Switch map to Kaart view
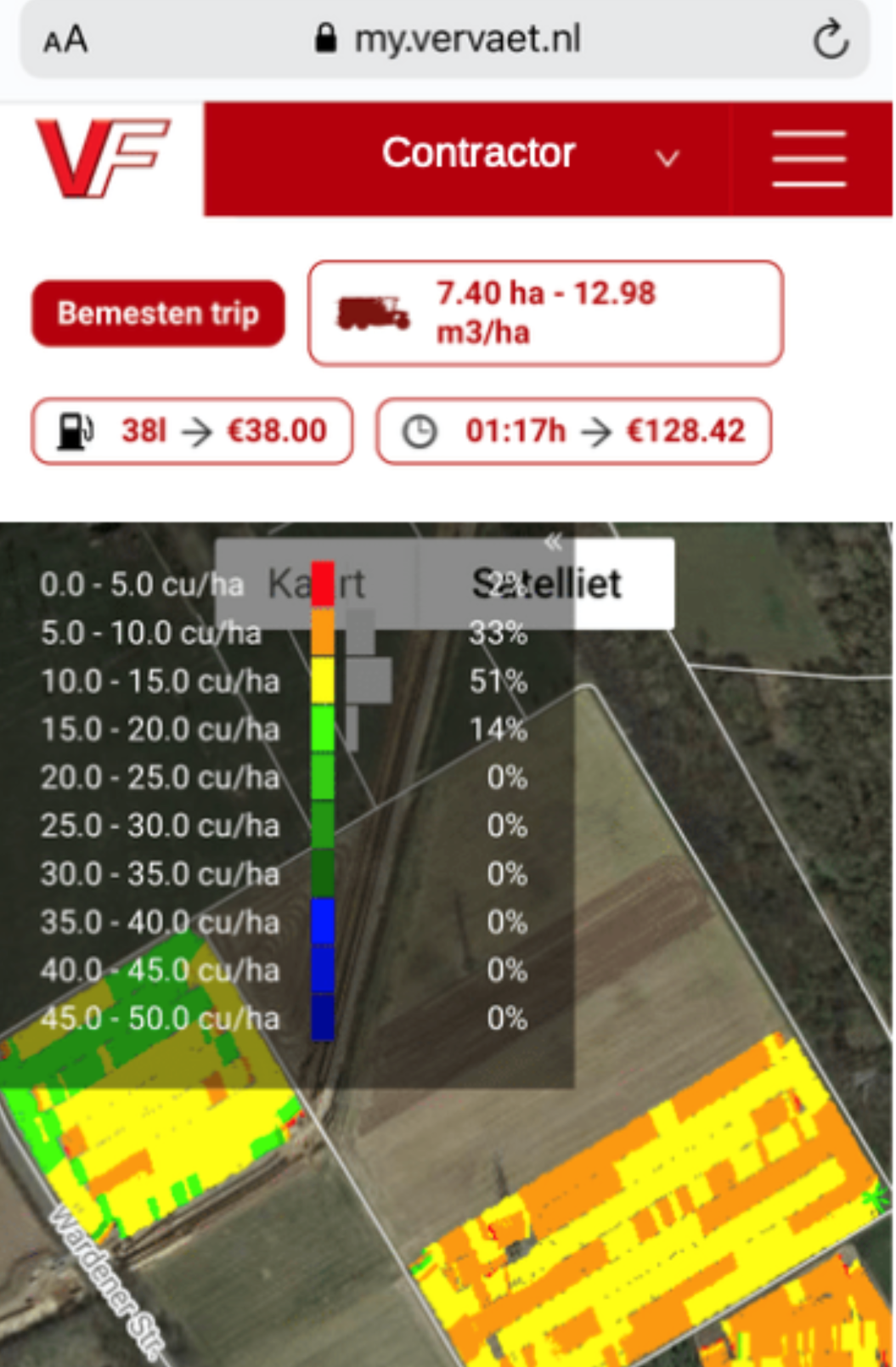The width and height of the screenshot is (896, 1367). pos(316,584)
